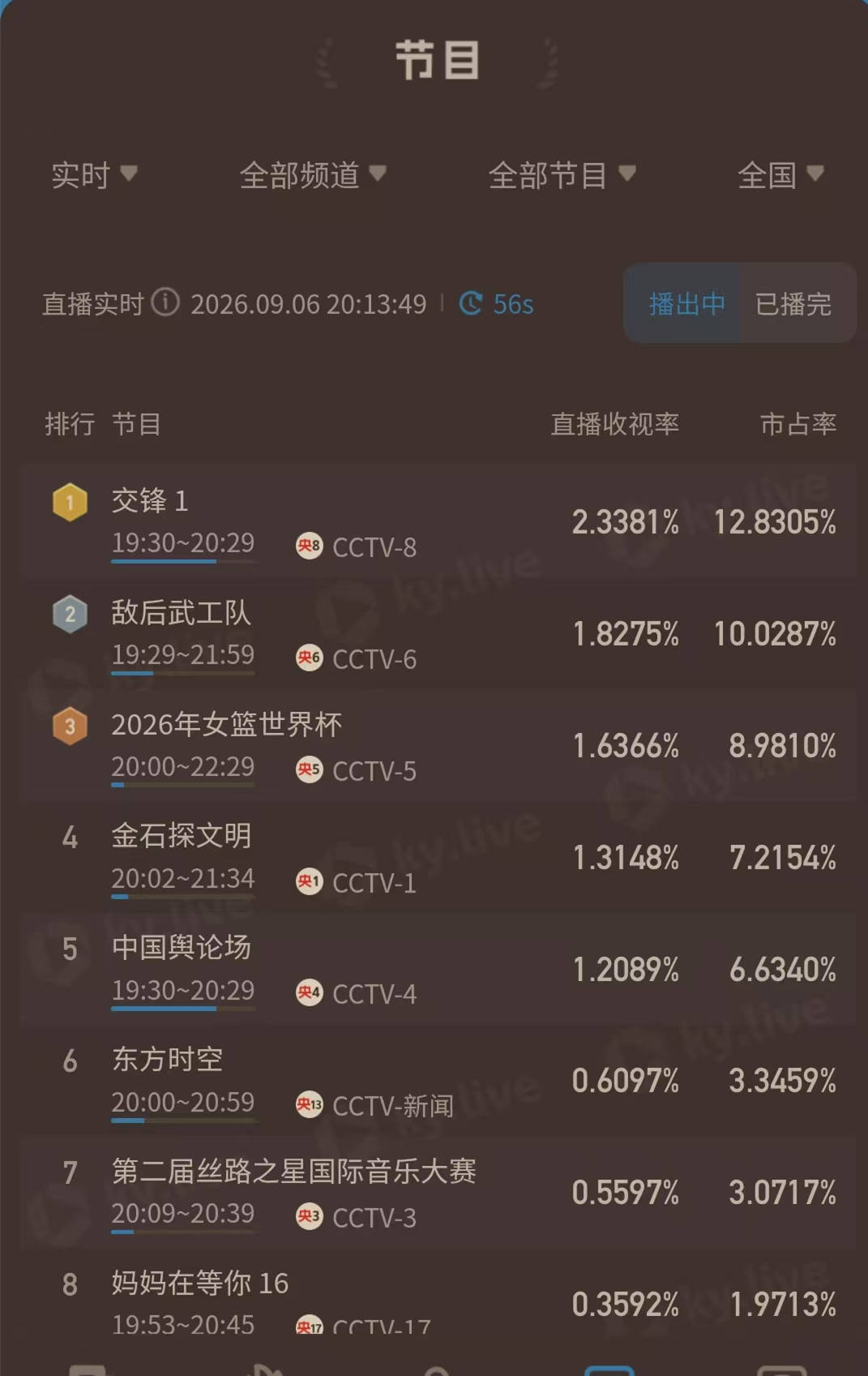Expand the 全部频道 channel filter

click(313, 174)
